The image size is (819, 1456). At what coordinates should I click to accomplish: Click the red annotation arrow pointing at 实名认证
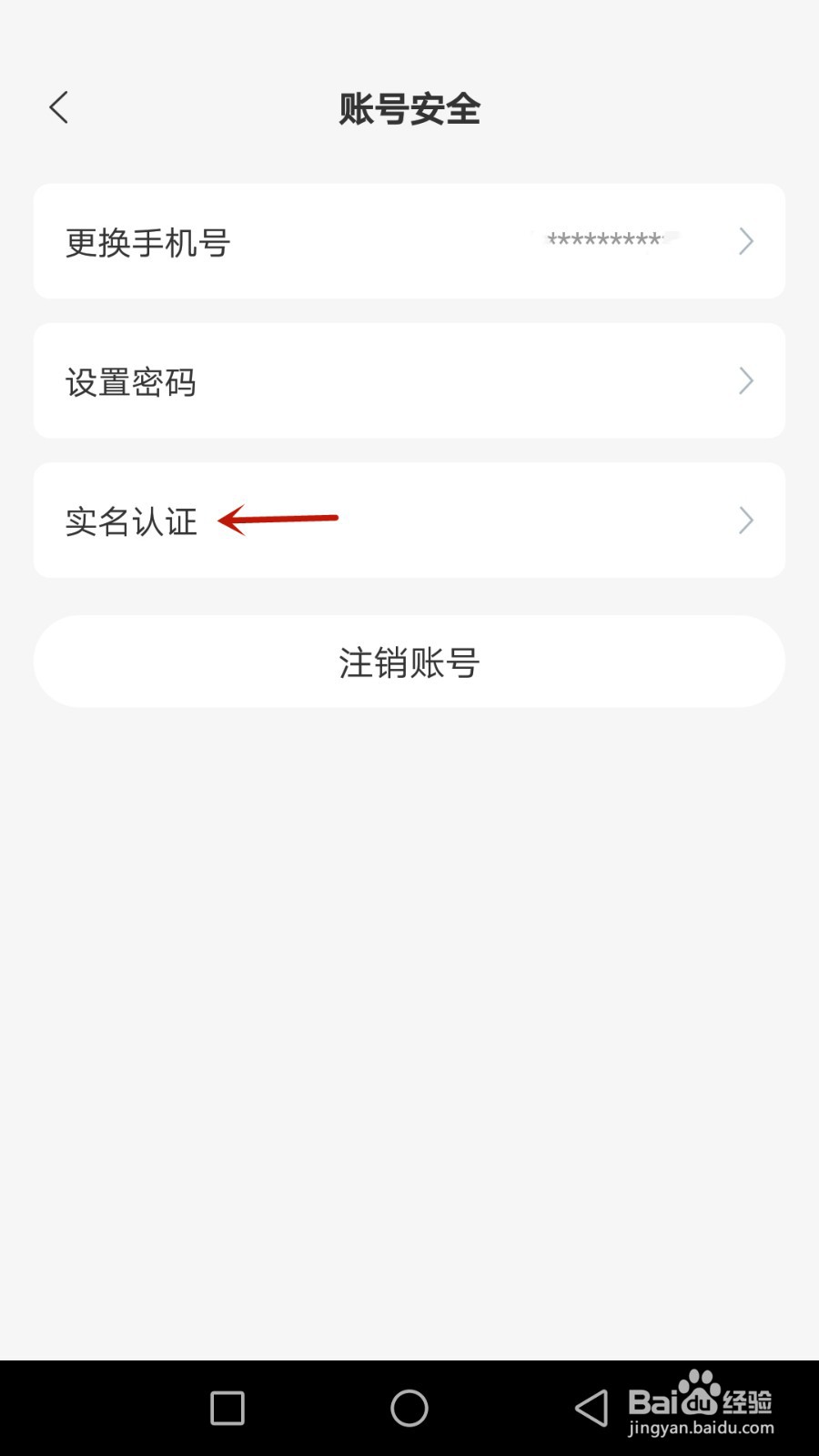[x=279, y=519]
